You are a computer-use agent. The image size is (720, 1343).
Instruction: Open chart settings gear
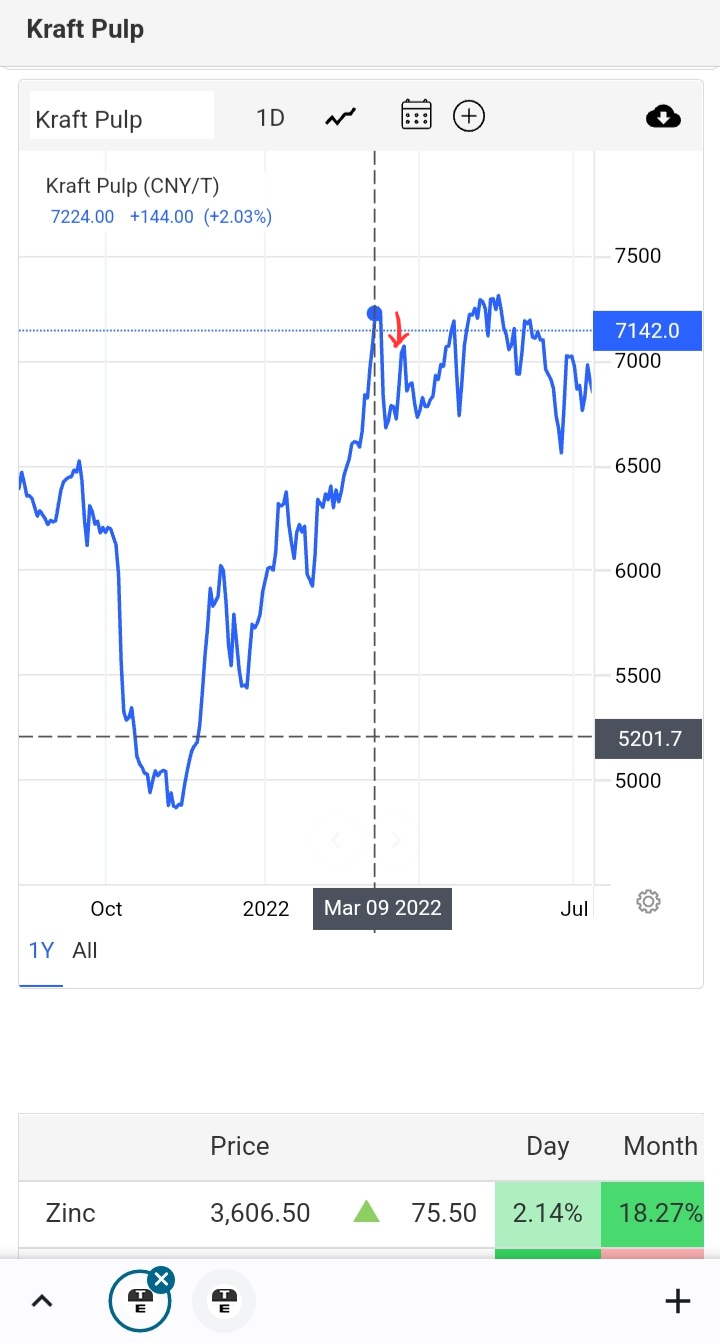coord(648,902)
